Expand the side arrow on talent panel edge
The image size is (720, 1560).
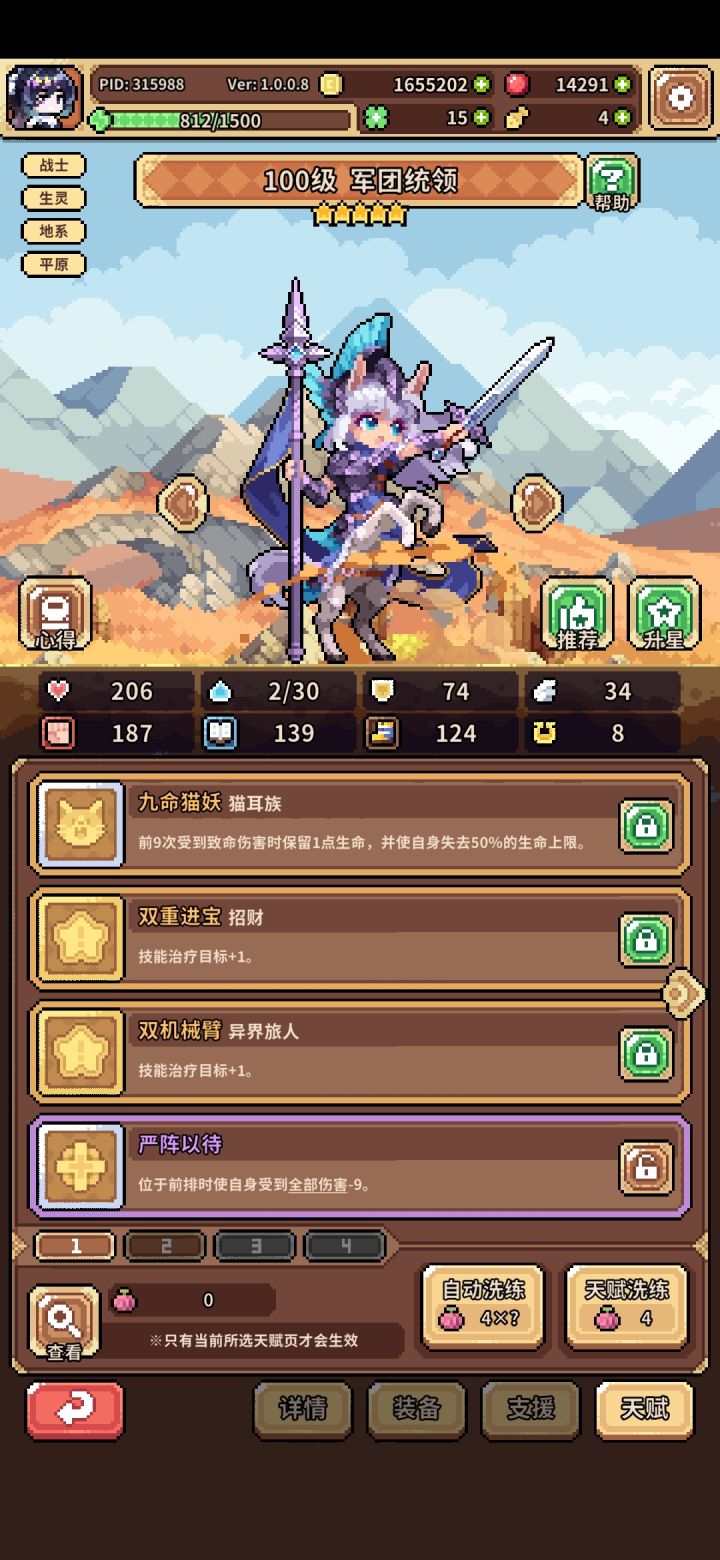(683, 991)
